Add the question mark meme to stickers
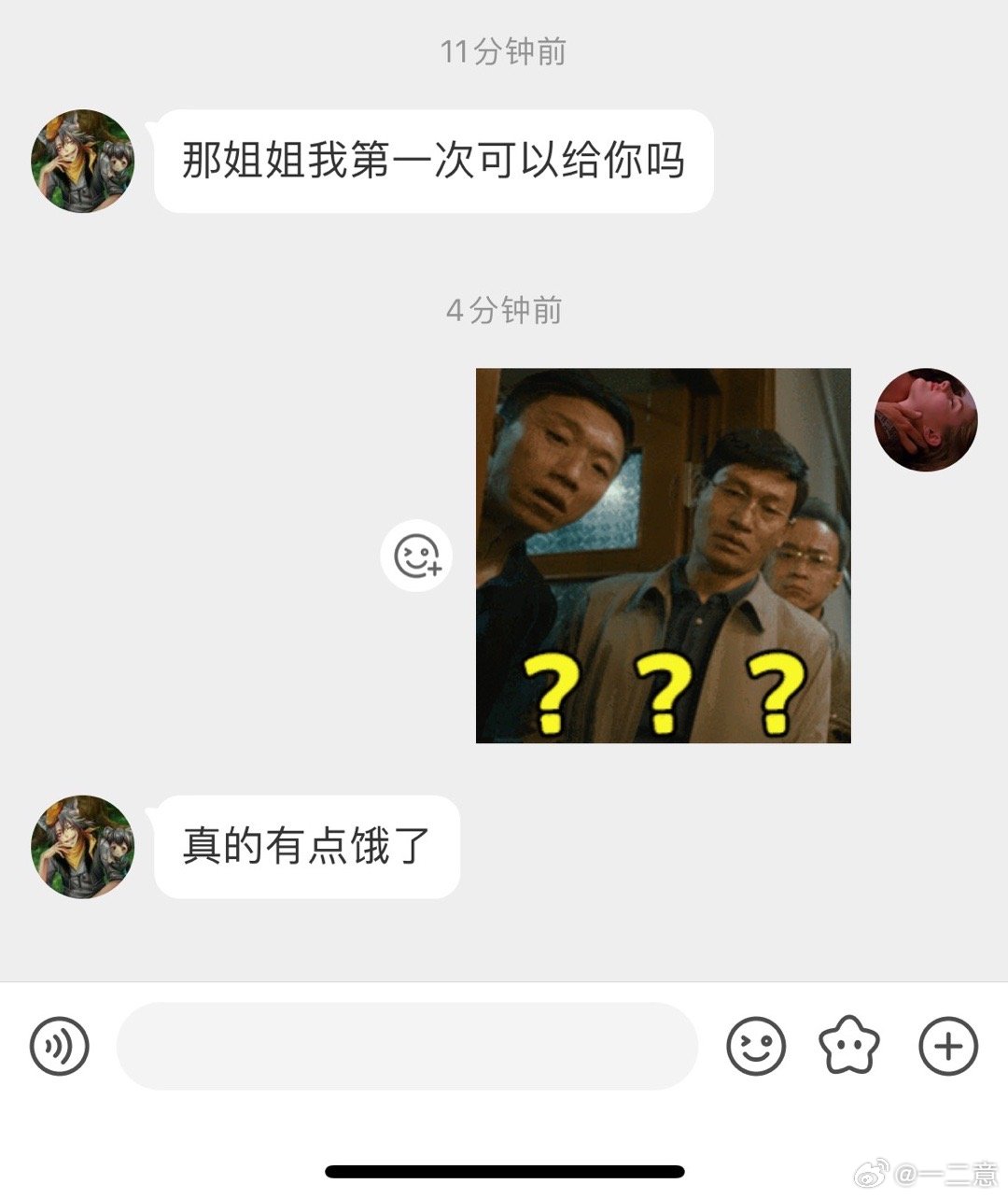 click(x=416, y=556)
